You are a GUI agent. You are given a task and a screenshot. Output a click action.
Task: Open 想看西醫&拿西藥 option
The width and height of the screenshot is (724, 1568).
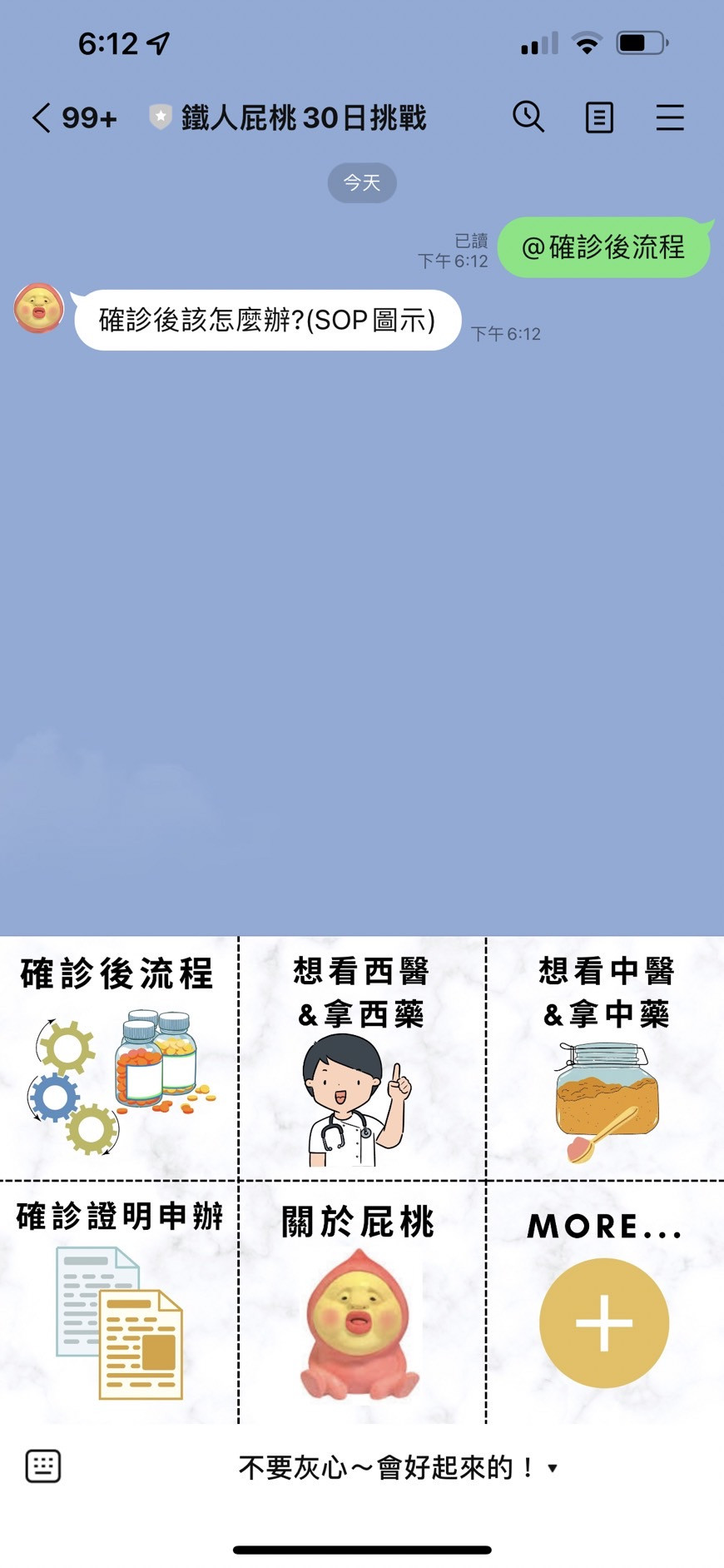[361, 1058]
